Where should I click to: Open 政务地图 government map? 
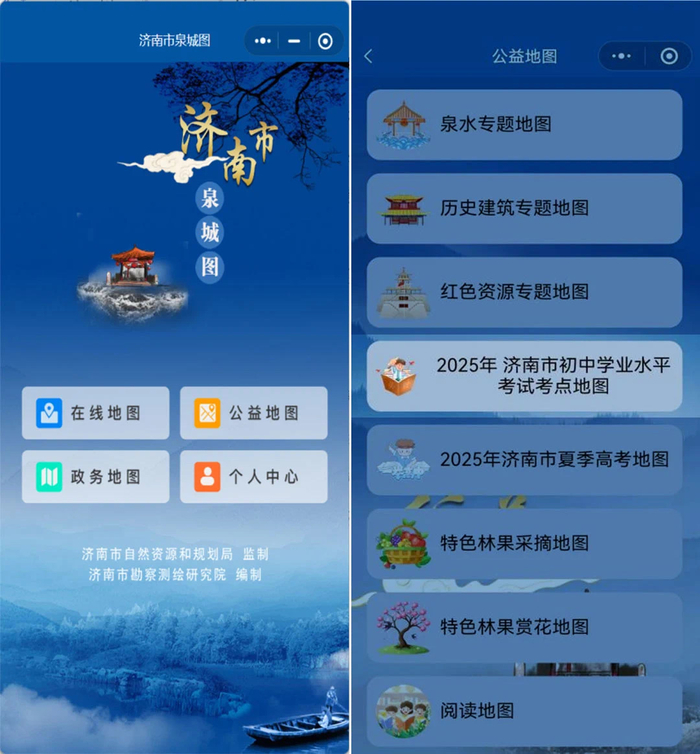pos(95,477)
